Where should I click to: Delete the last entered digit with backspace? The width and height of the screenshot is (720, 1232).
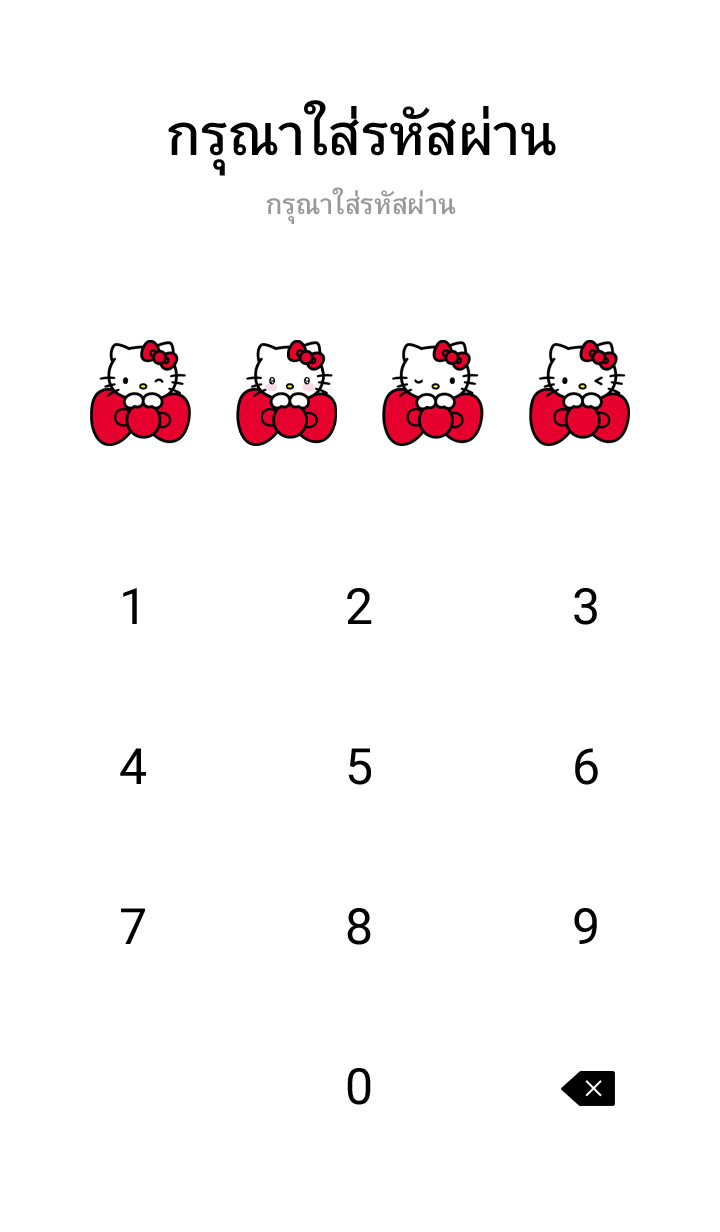pos(588,1088)
